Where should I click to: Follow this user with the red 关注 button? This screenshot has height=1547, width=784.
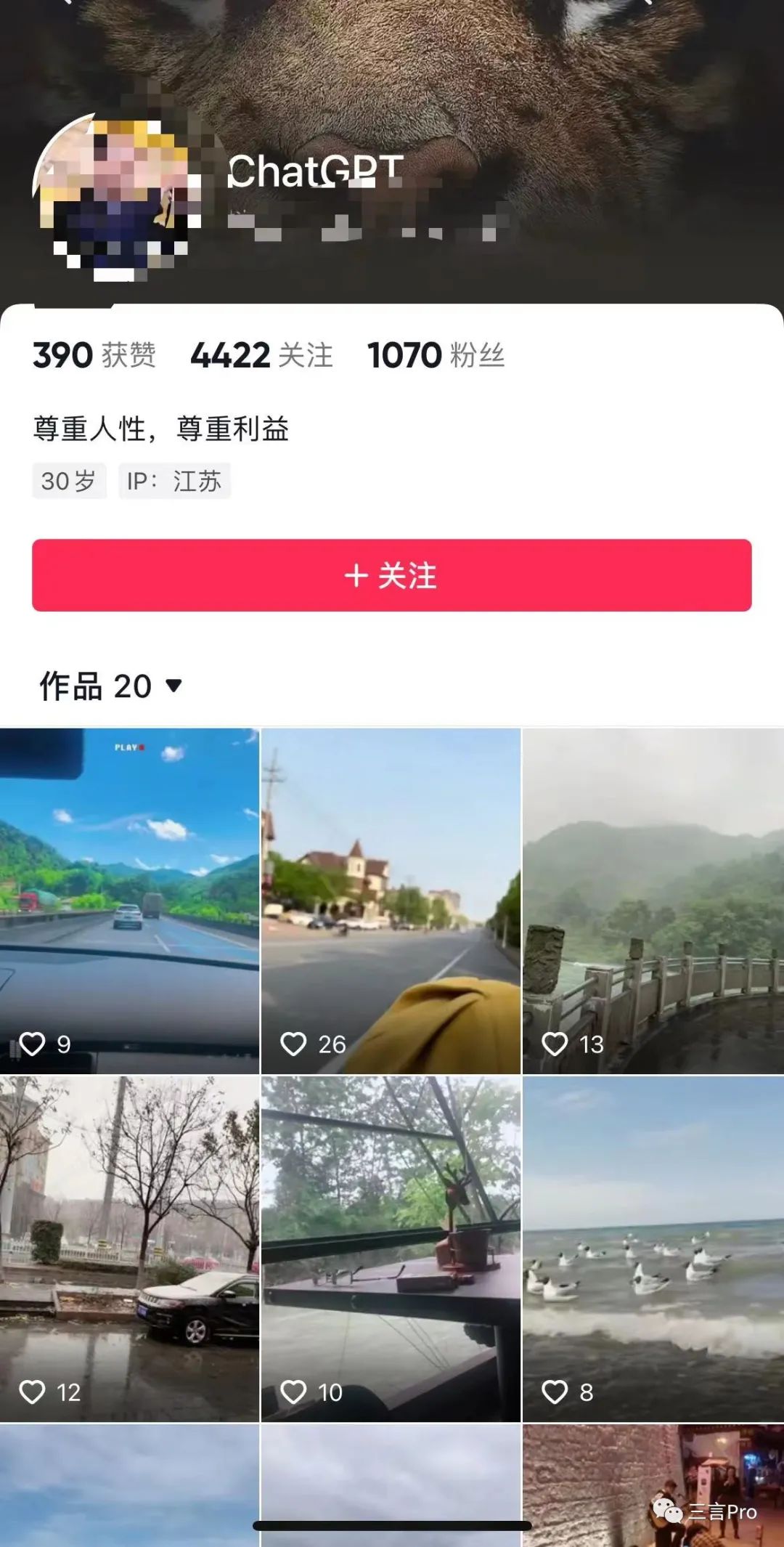click(391, 575)
